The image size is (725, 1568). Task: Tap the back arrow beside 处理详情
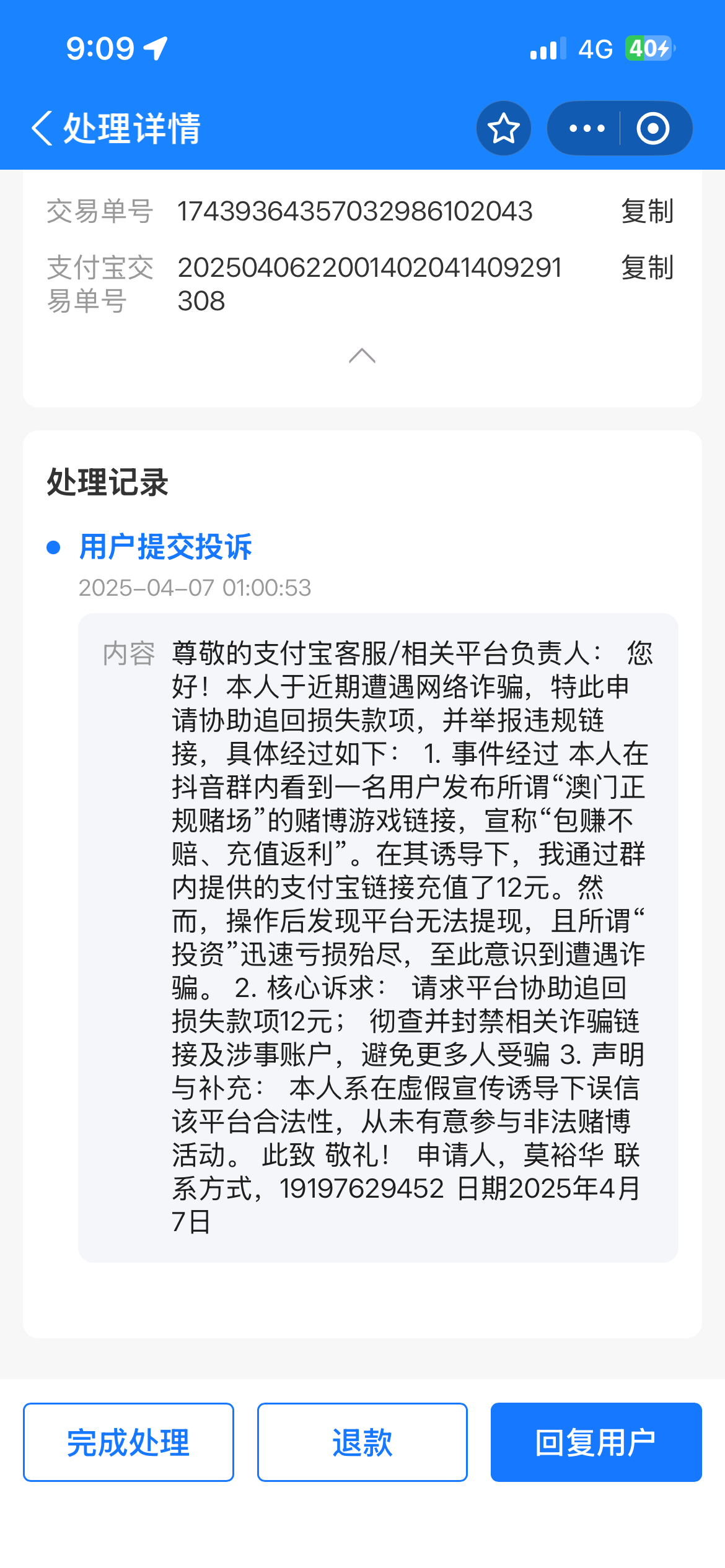coord(42,128)
